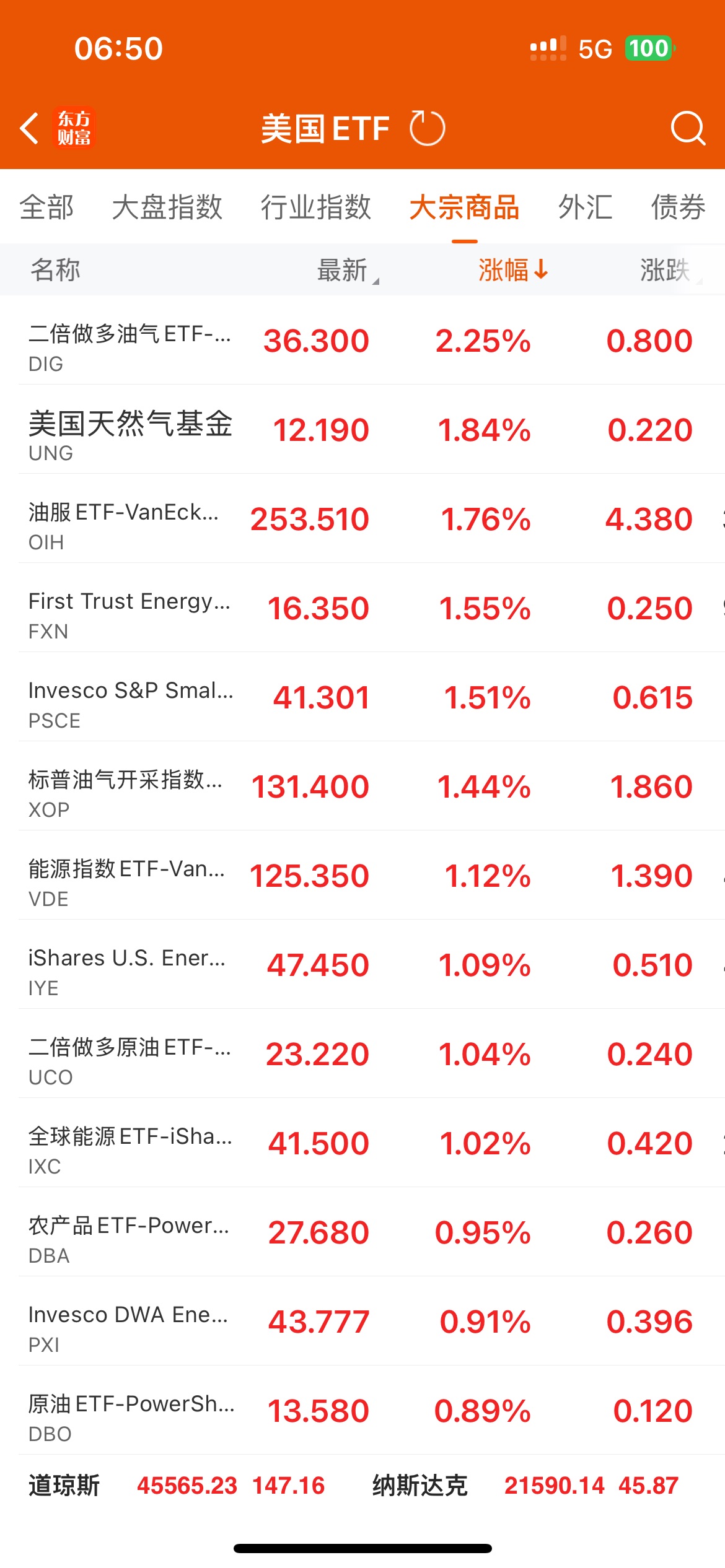Open the search magnifier icon
This screenshot has height=1568, width=725.
click(688, 128)
